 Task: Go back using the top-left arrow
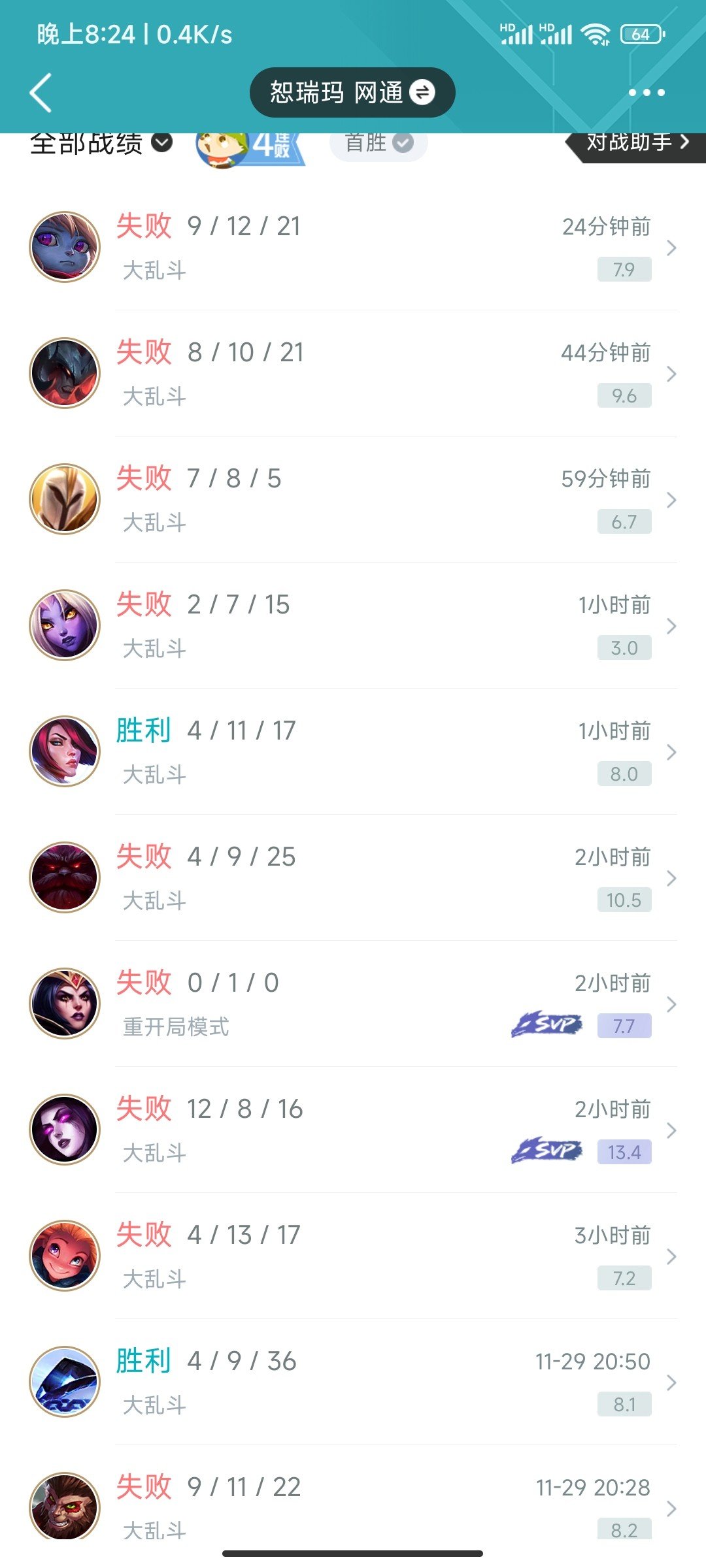click(41, 93)
